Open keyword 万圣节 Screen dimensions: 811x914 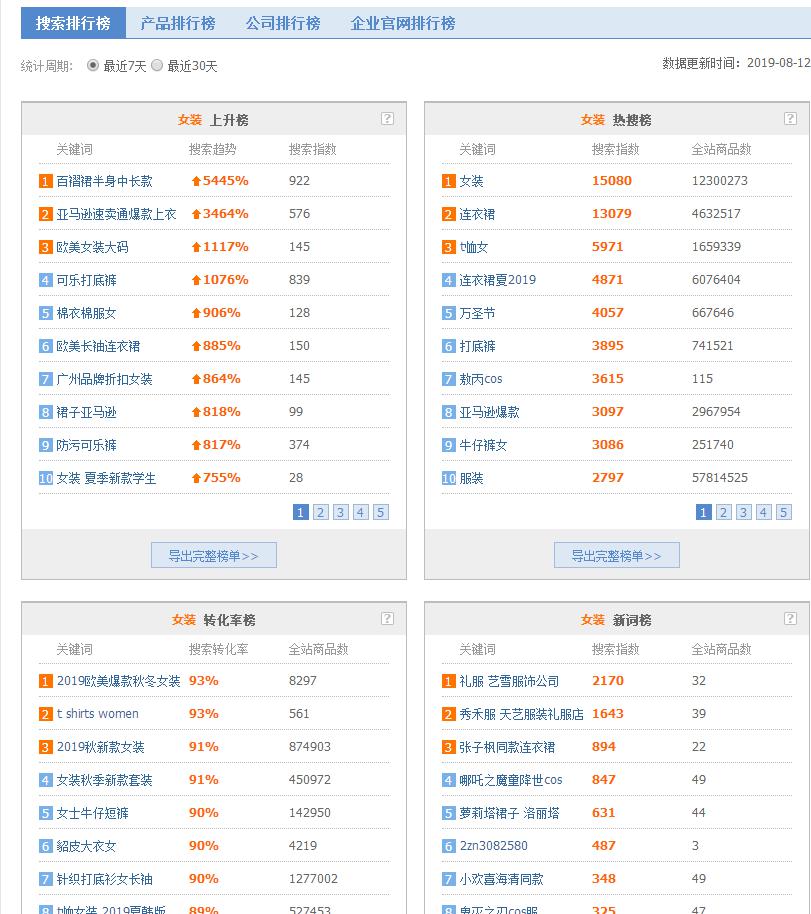pyautogui.click(x=477, y=314)
